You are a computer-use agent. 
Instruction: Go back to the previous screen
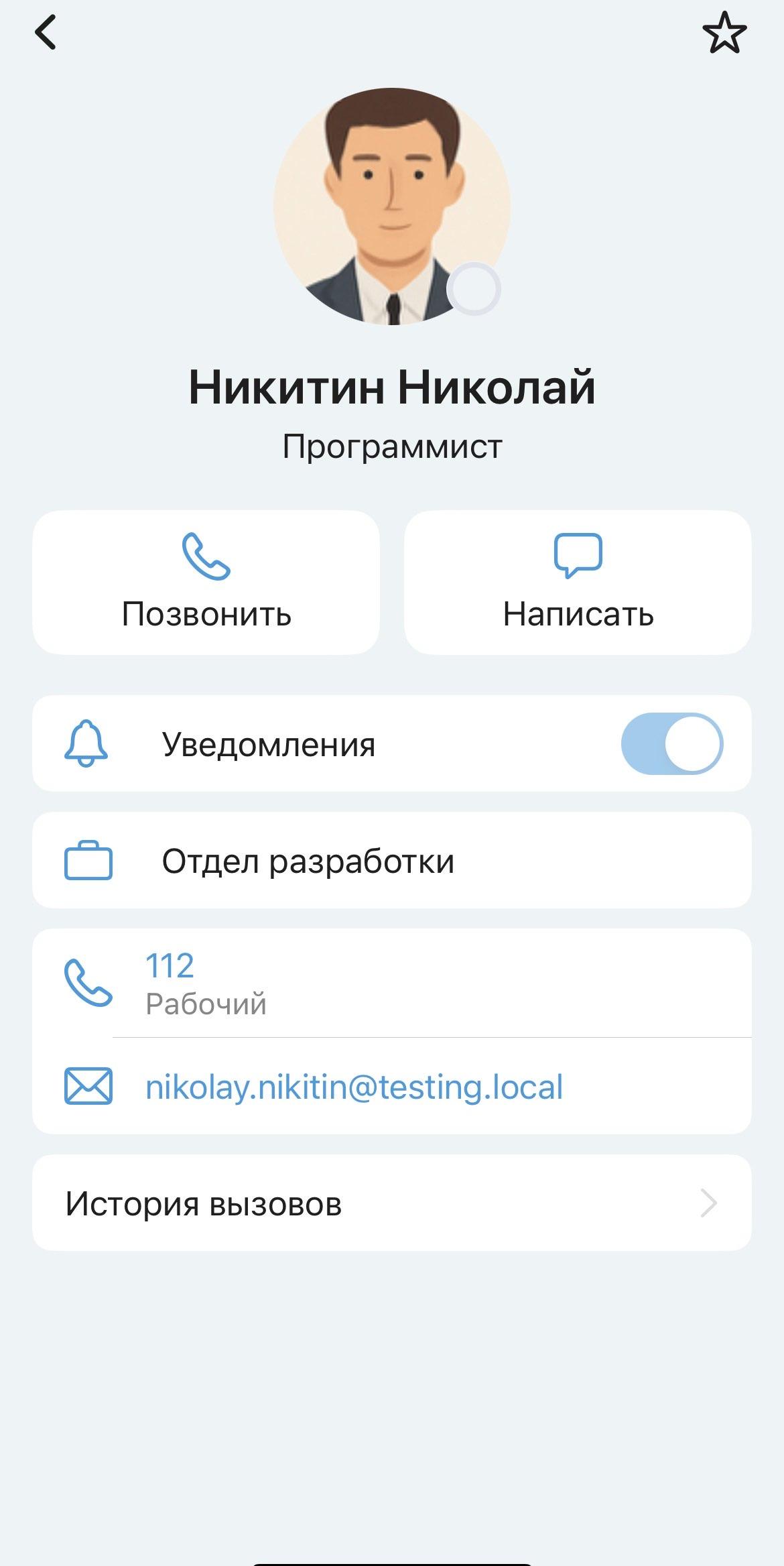(46, 33)
